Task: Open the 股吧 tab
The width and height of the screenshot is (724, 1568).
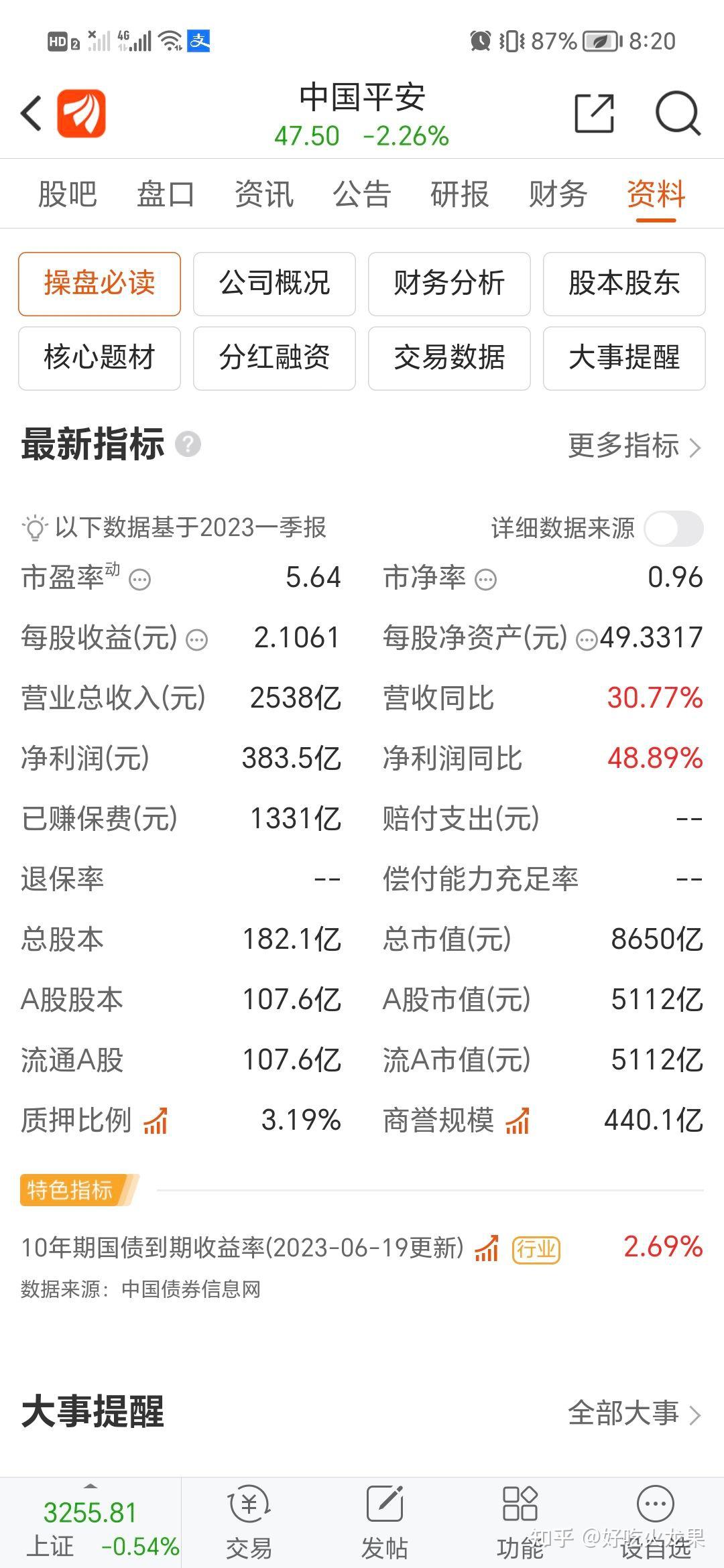Action: click(67, 194)
